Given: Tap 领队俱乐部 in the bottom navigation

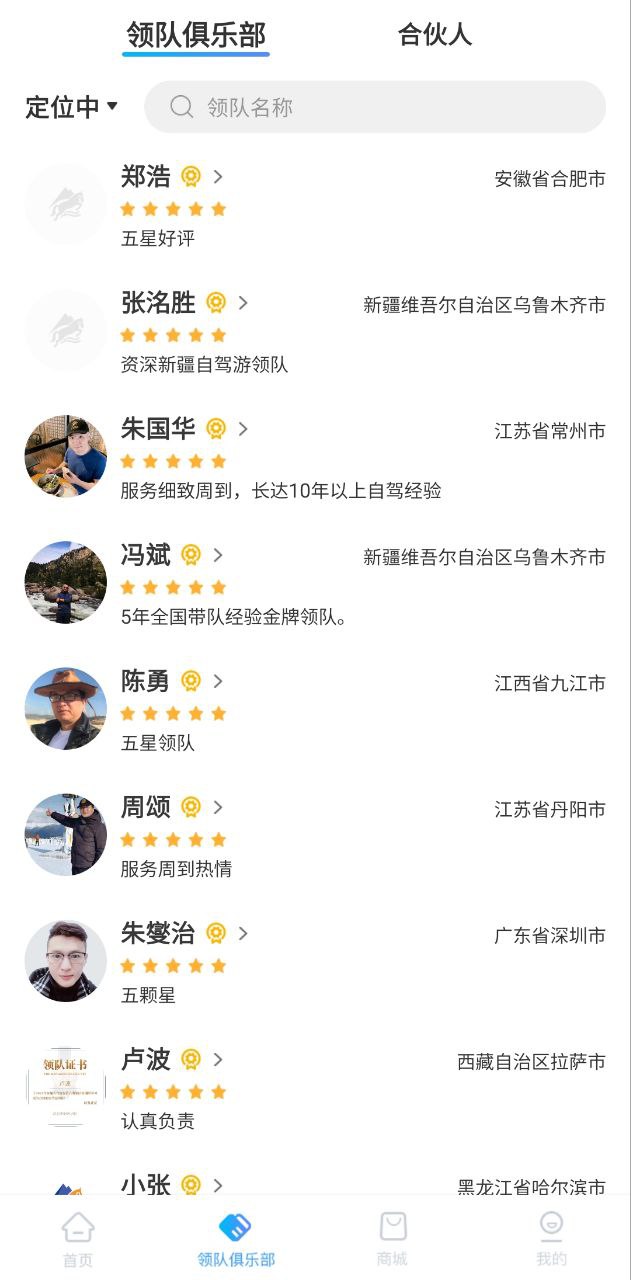Looking at the screenshot, I should (236, 1238).
